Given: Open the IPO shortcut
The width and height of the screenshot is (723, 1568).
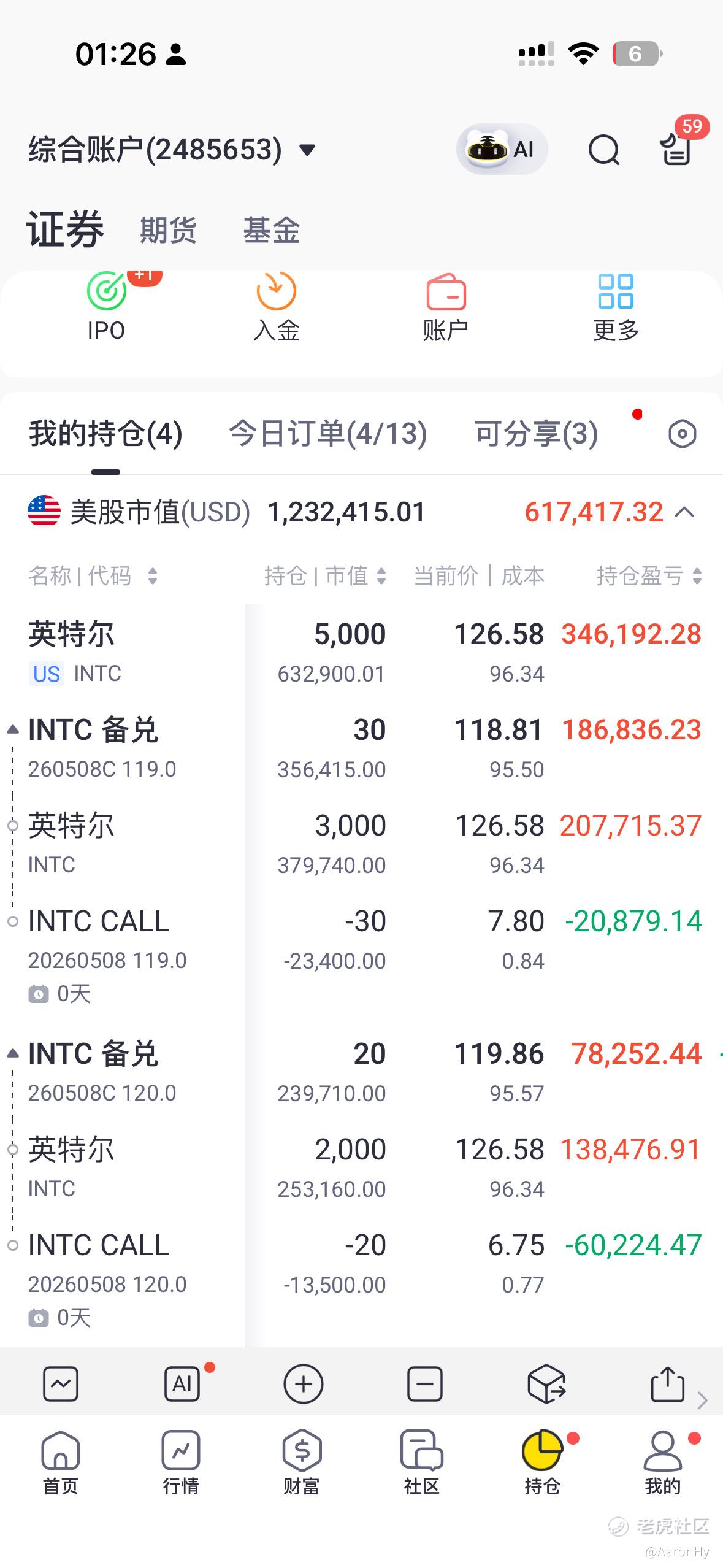Looking at the screenshot, I should coord(106,307).
